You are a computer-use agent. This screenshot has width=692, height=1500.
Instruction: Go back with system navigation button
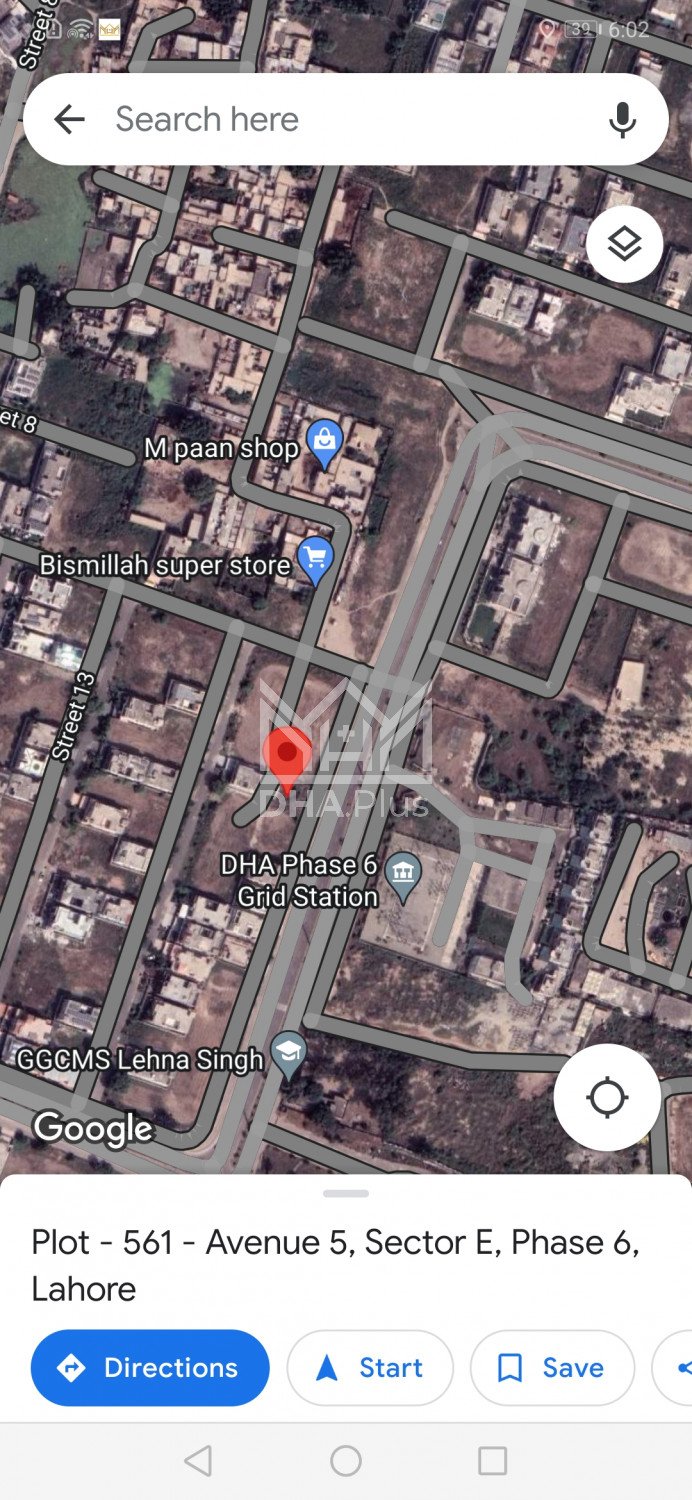pos(198,1461)
